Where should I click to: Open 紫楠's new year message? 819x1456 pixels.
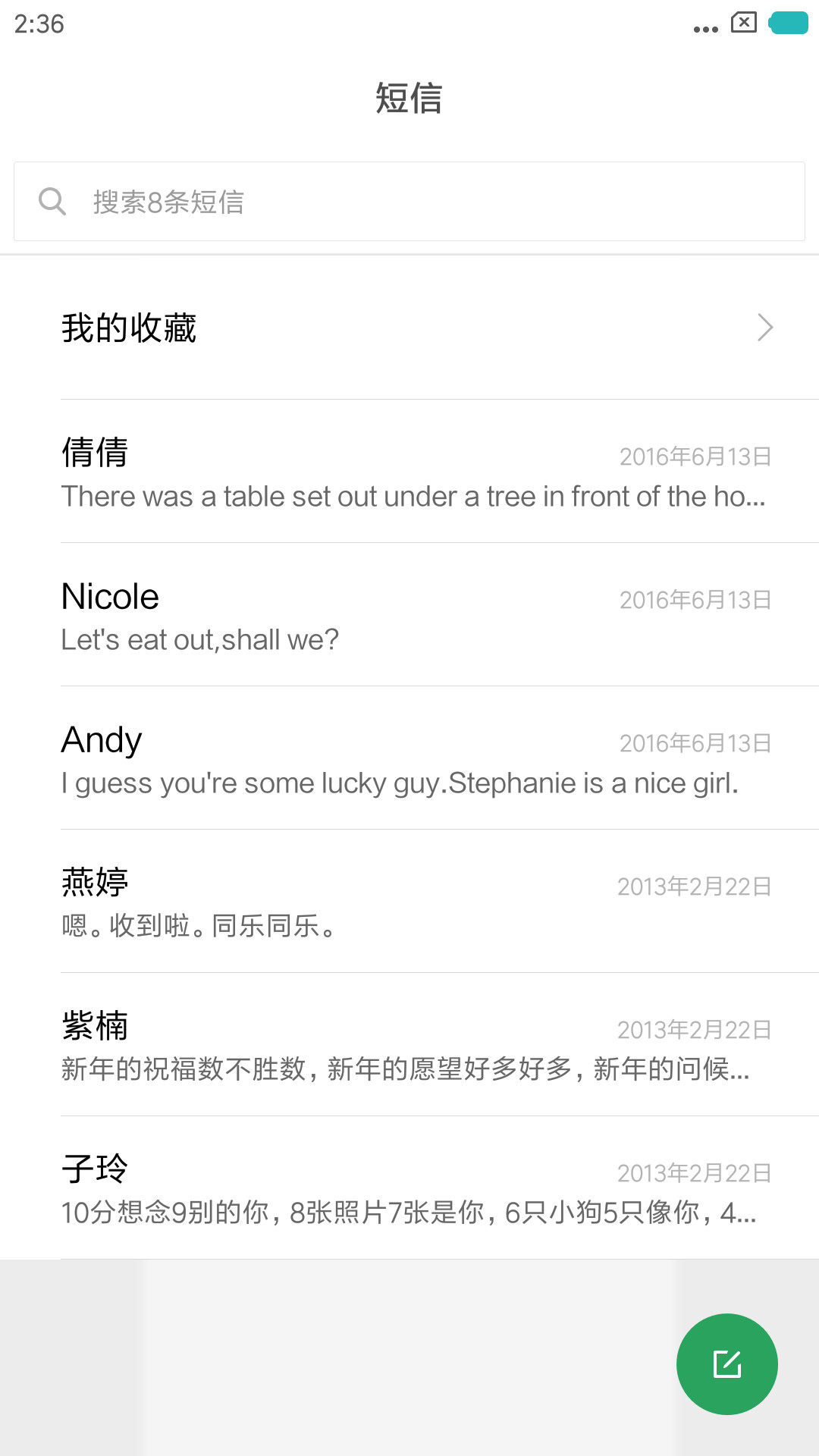tap(409, 1045)
